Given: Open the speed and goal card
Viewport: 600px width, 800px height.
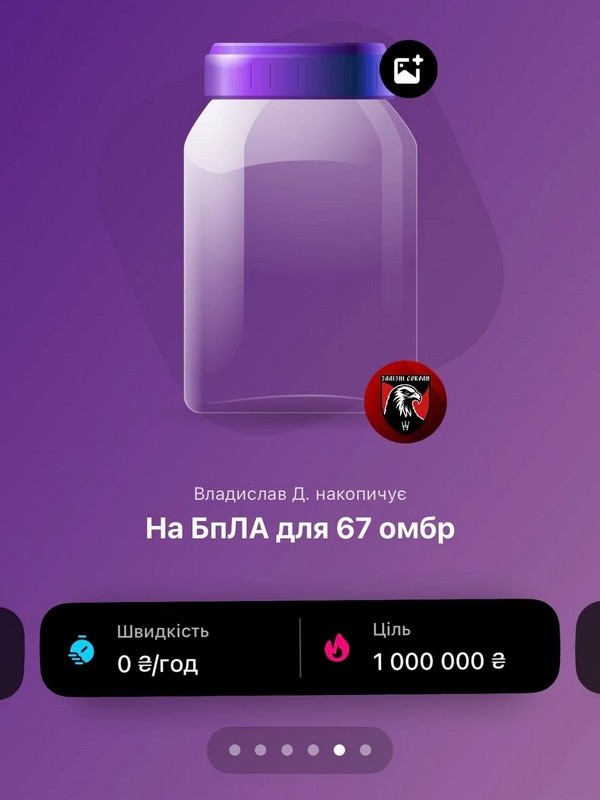Looking at the screenshot, I should [299, 648].
